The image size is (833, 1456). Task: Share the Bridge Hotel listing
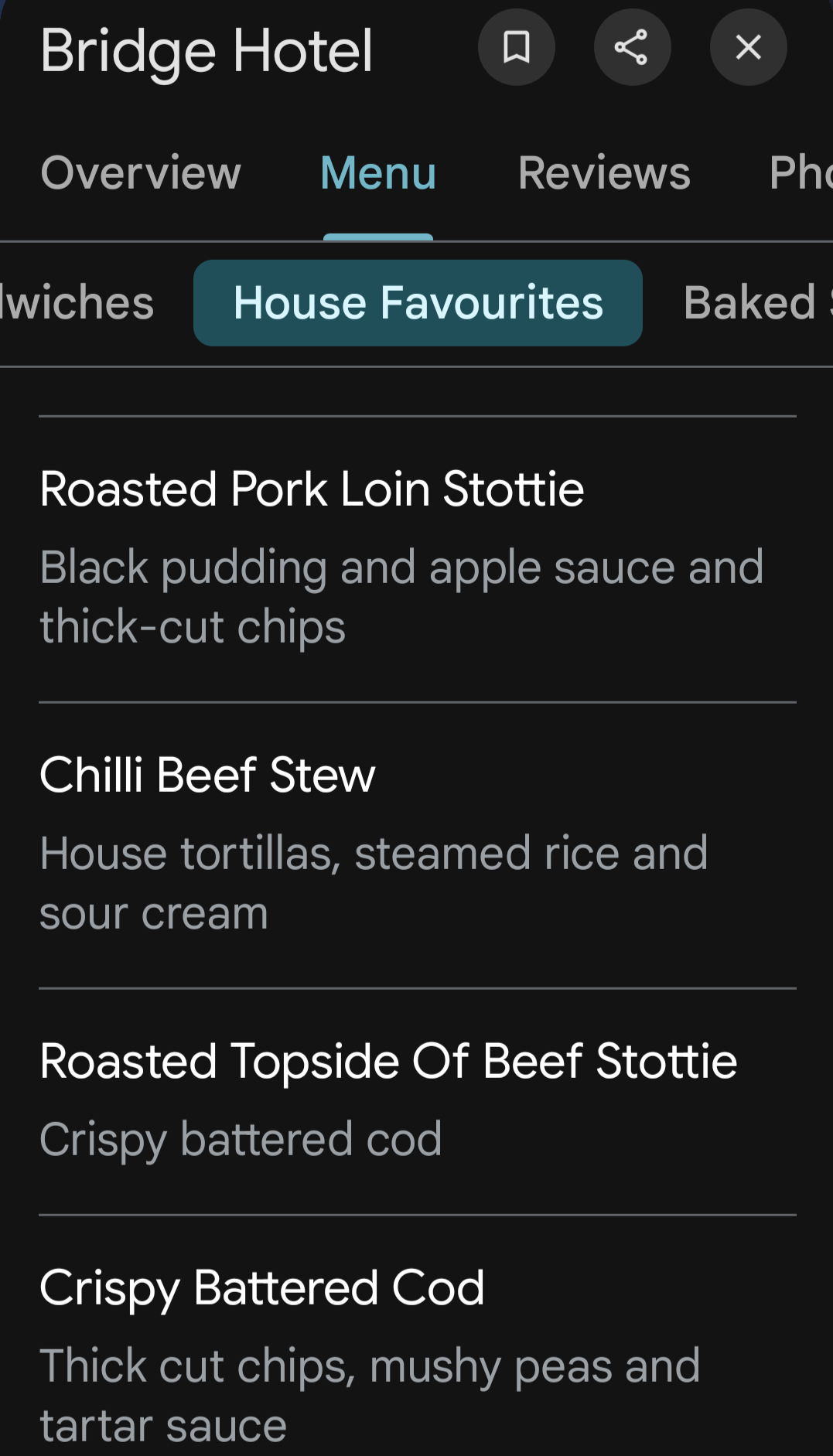tap(632, 48)
